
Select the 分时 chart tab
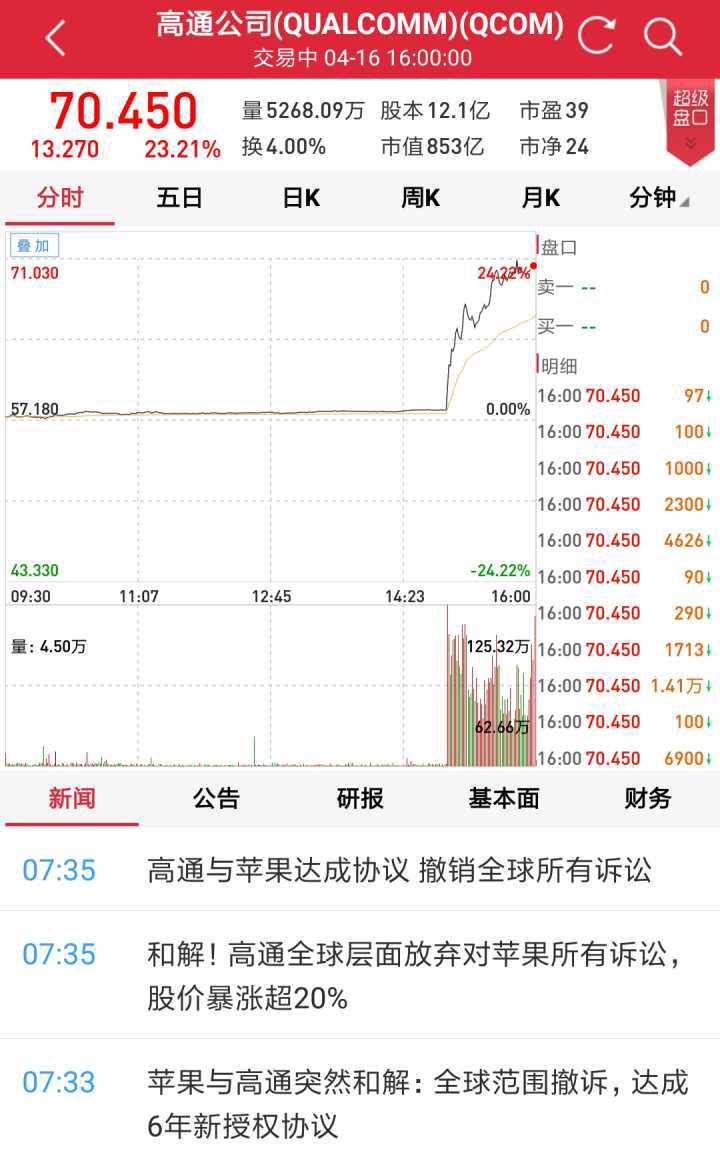tap(60, 197)
